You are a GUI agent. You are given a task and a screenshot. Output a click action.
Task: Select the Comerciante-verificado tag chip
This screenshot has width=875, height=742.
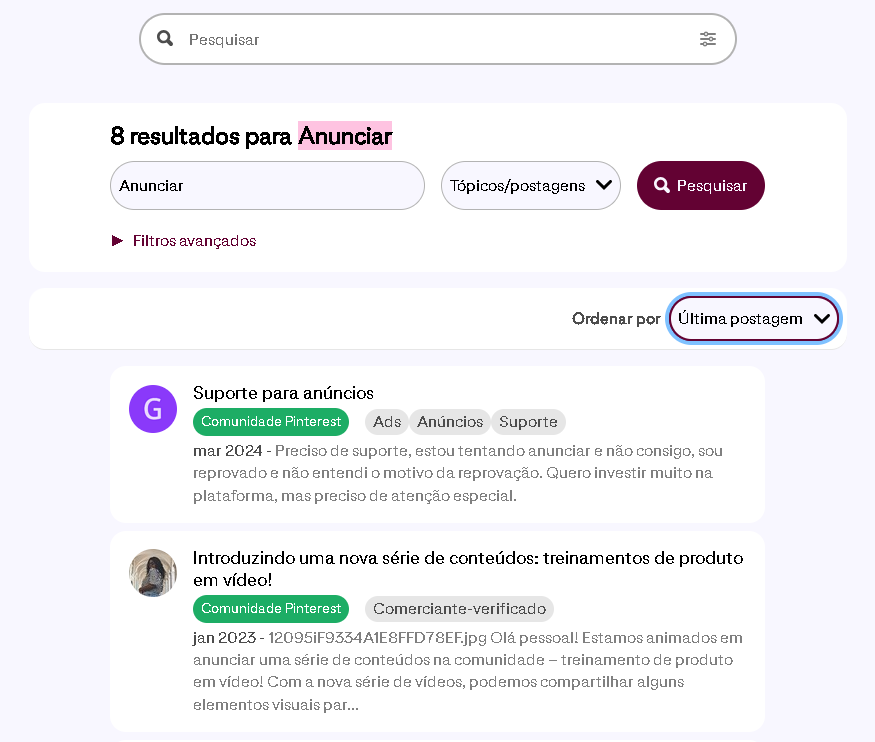coord(459,609)
